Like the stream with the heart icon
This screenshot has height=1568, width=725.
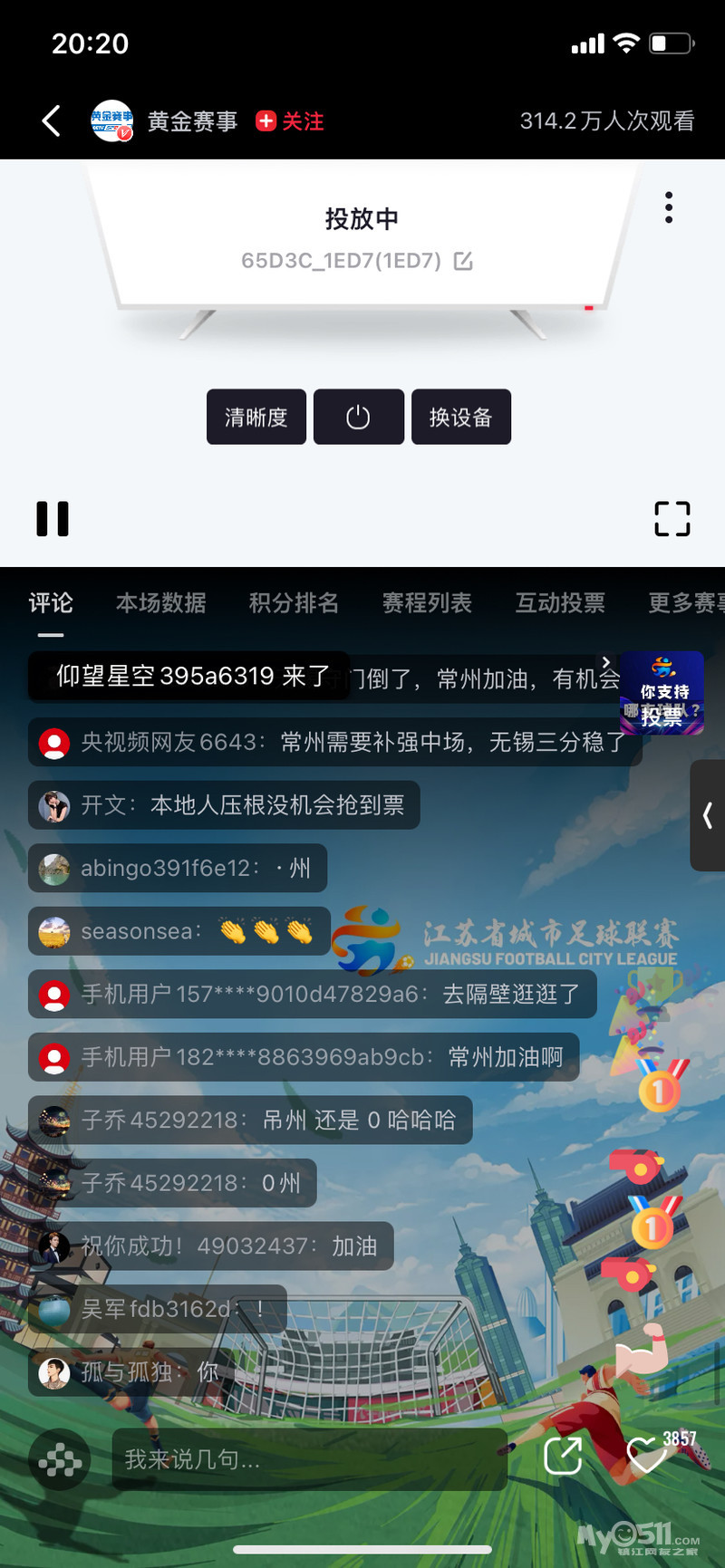(647, 1455)
